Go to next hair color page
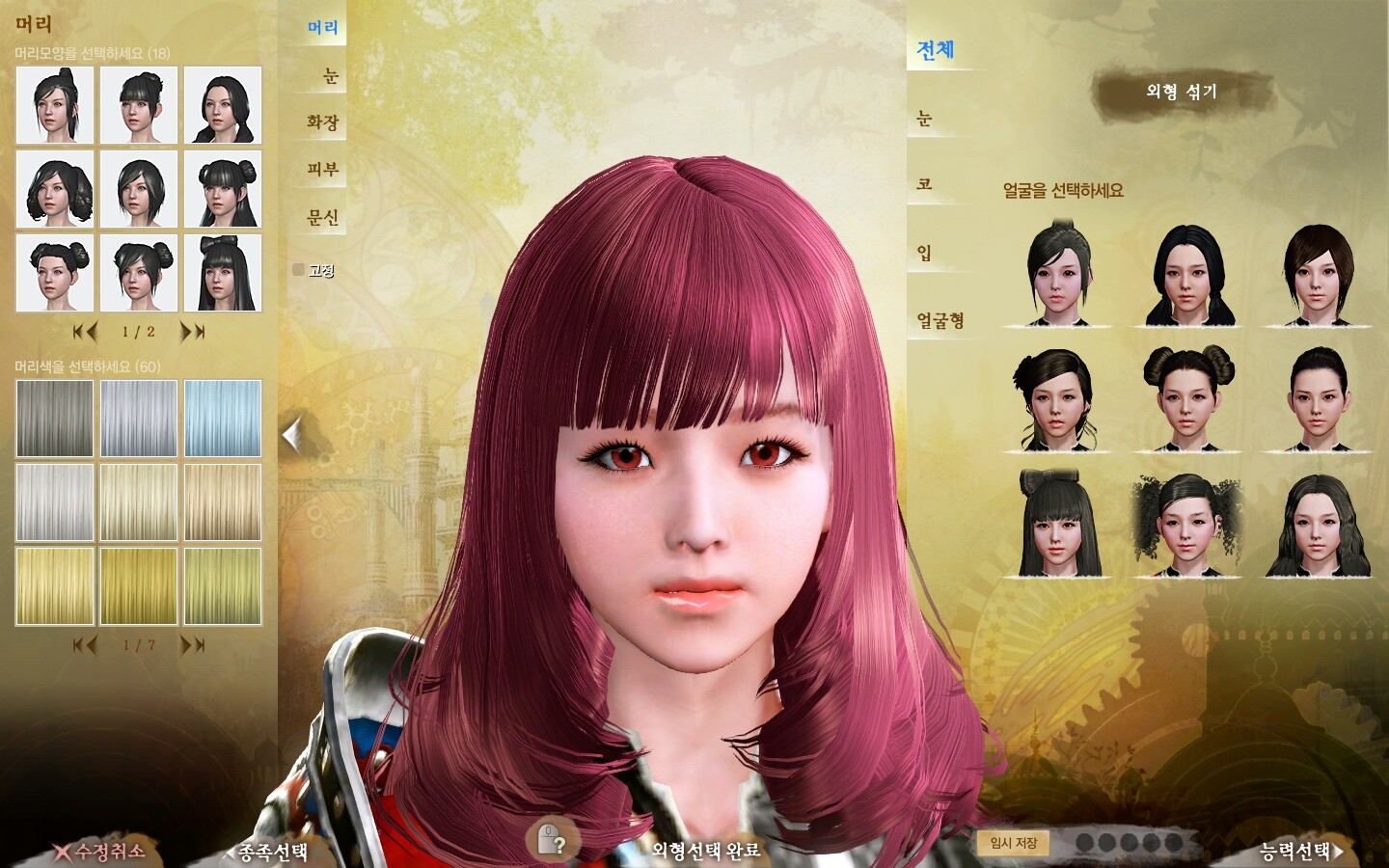 193,644
